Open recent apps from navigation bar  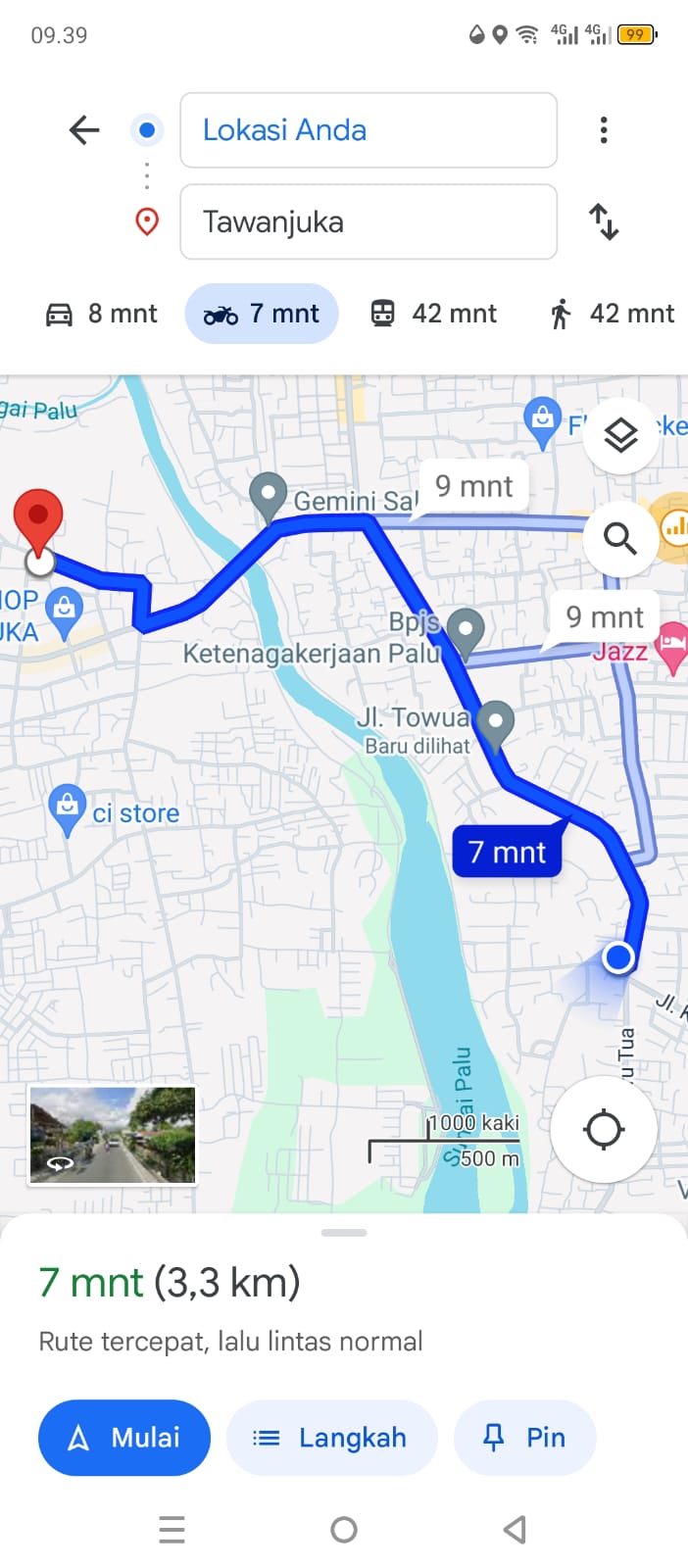172,1530
